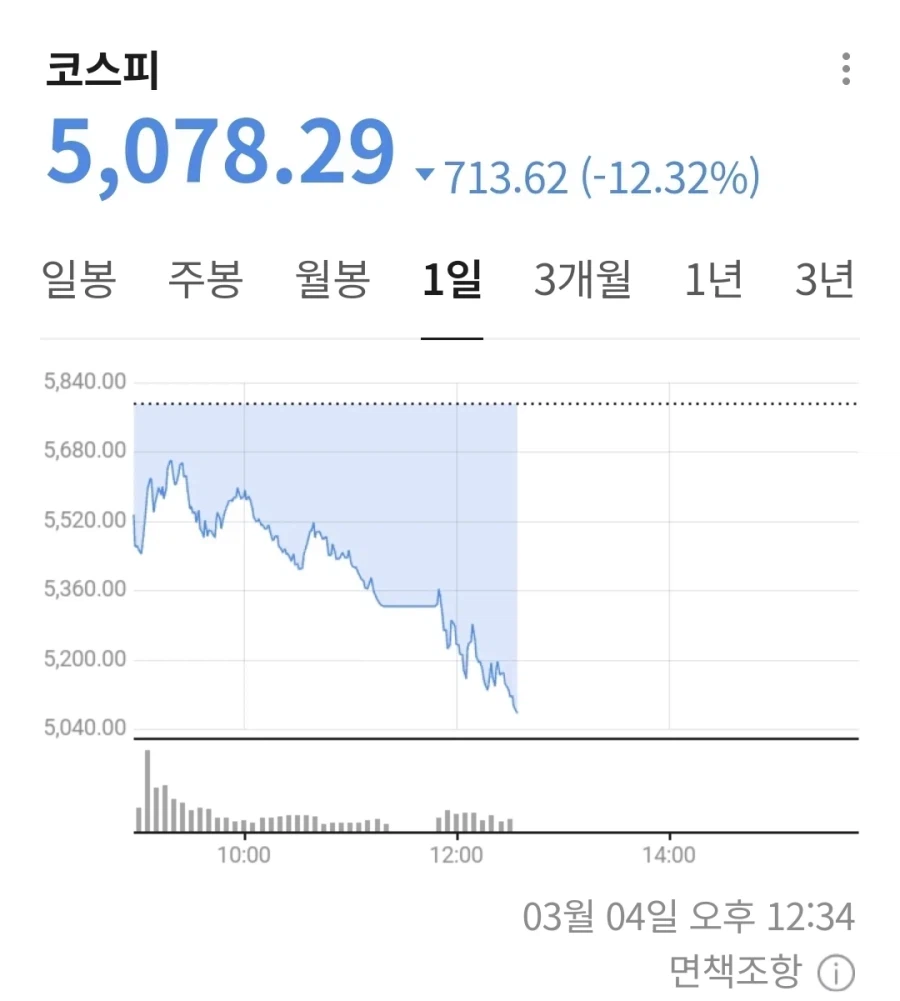This screenshot has height=1001, width=900.
Task: Show the 3년 three-year chart
Action: (825, 281)
